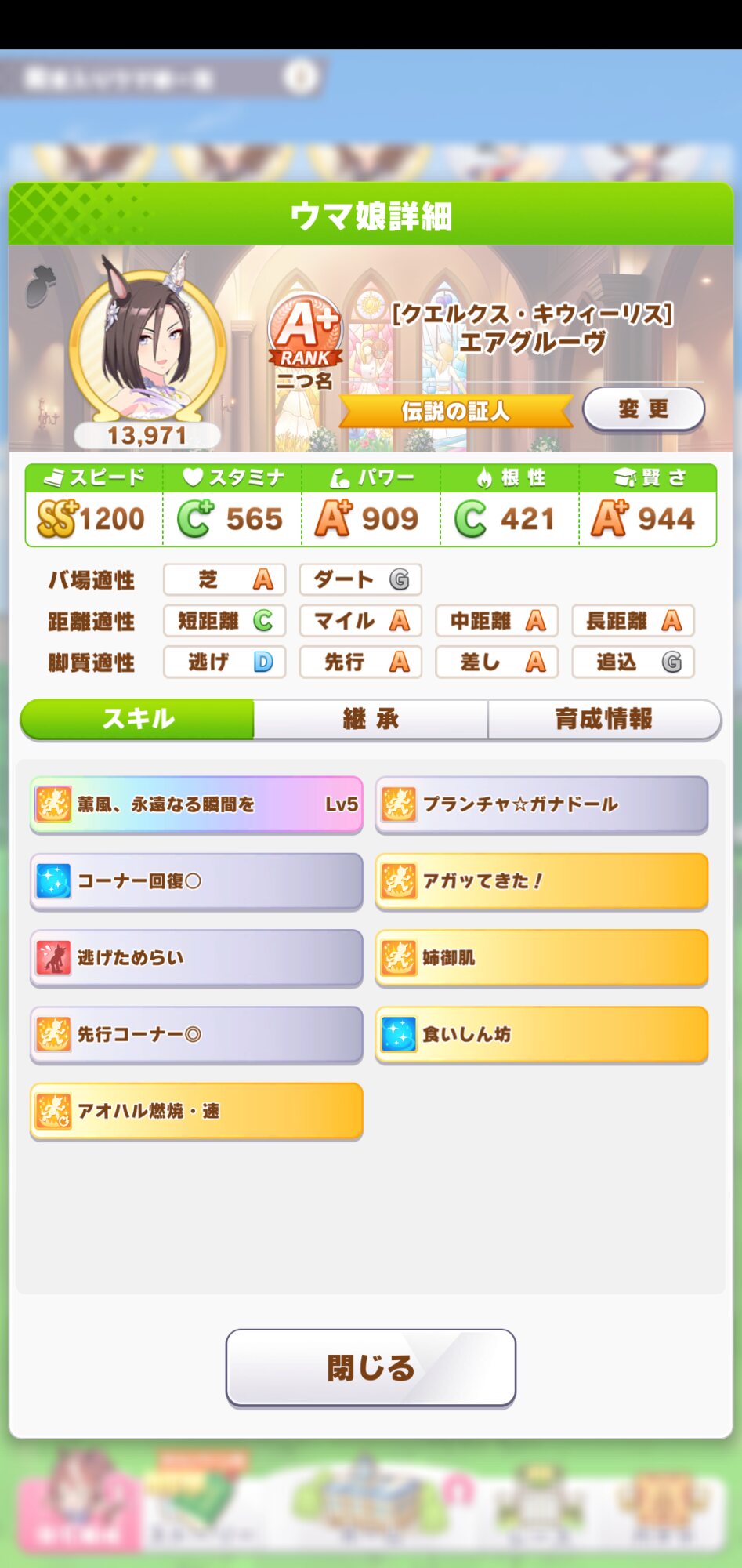Show info for 食いしん坊 skill

coord(541,1034)
